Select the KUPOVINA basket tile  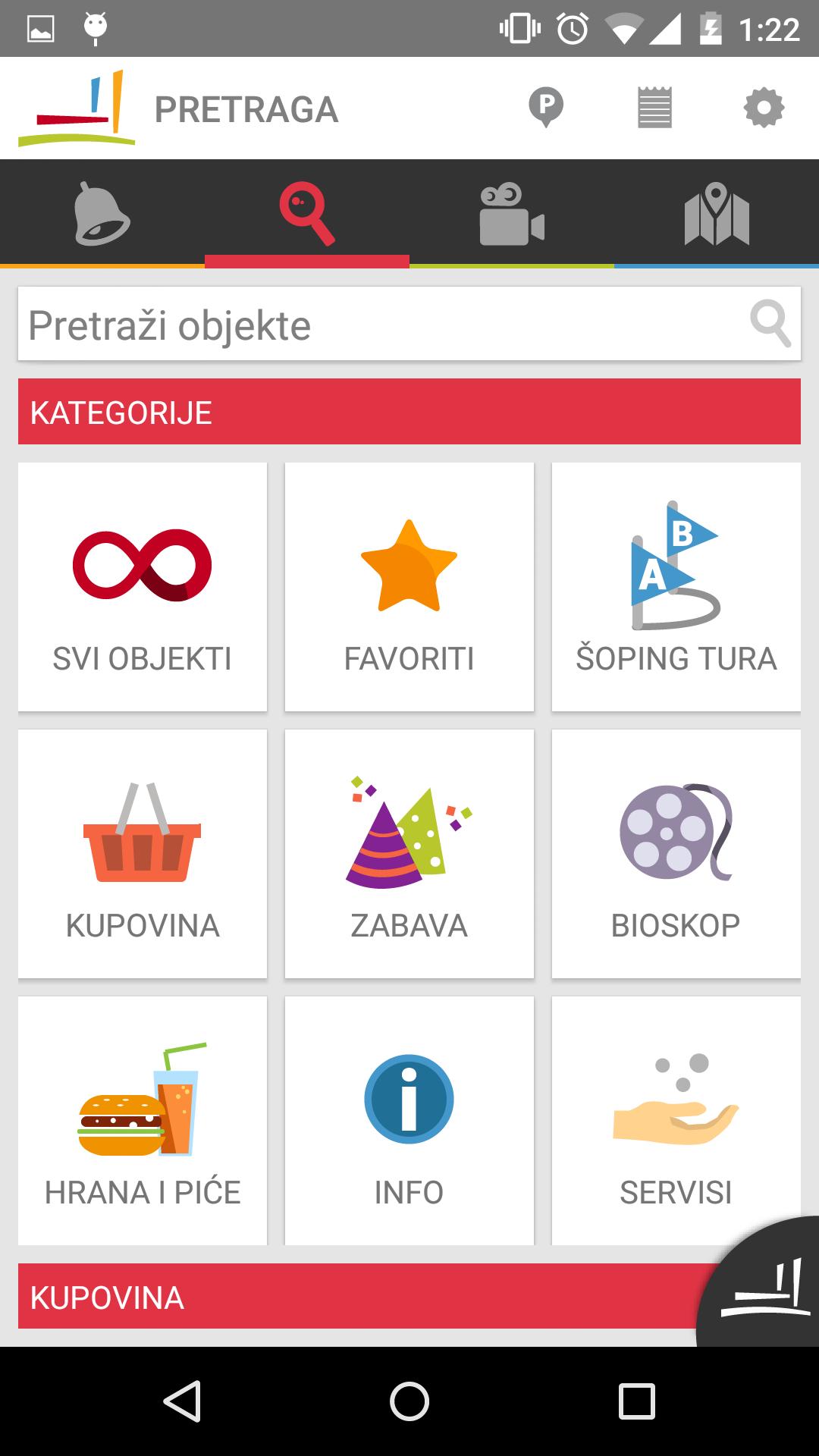(x=143, y=854)
